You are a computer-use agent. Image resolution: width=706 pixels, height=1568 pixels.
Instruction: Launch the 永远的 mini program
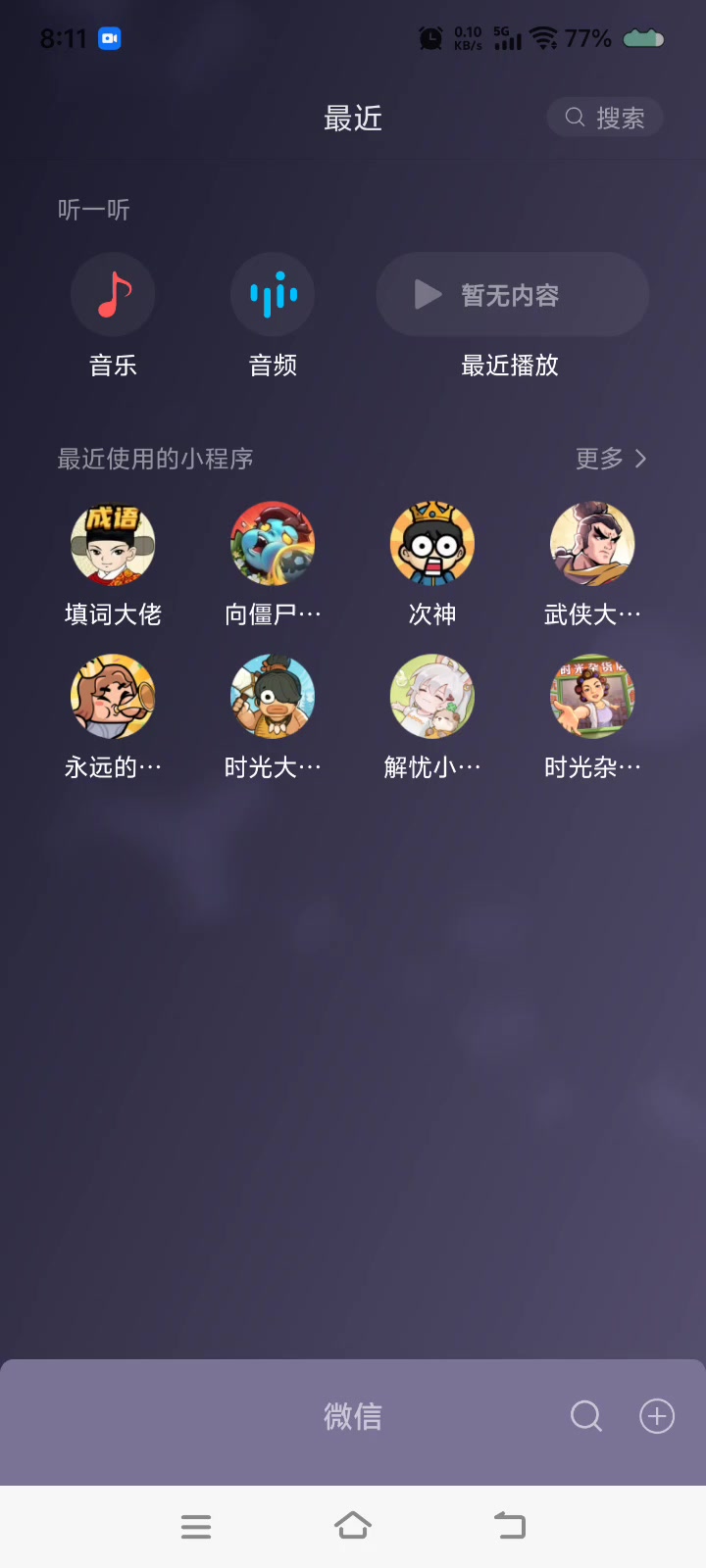coord(113,697)
